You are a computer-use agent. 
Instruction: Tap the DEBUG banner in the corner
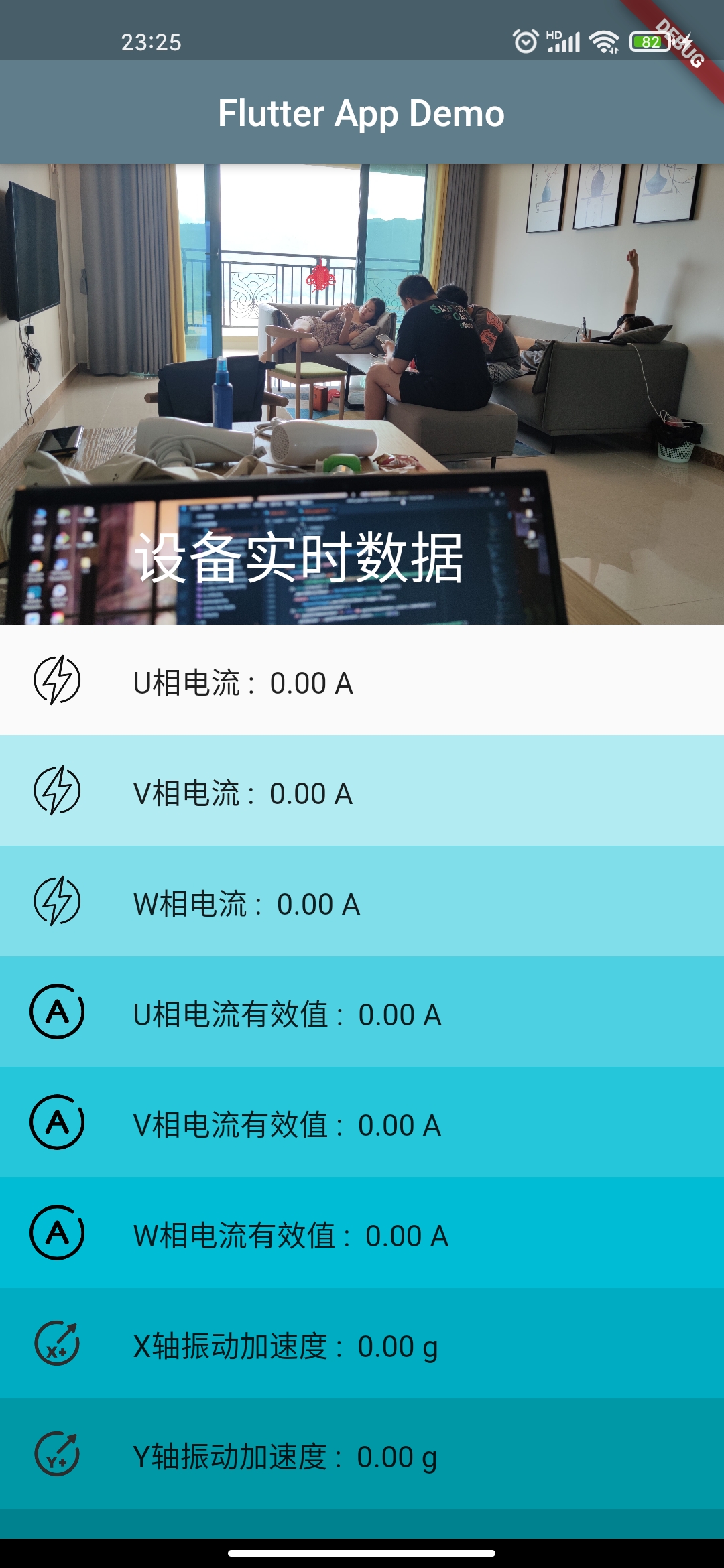pos(679,44)
